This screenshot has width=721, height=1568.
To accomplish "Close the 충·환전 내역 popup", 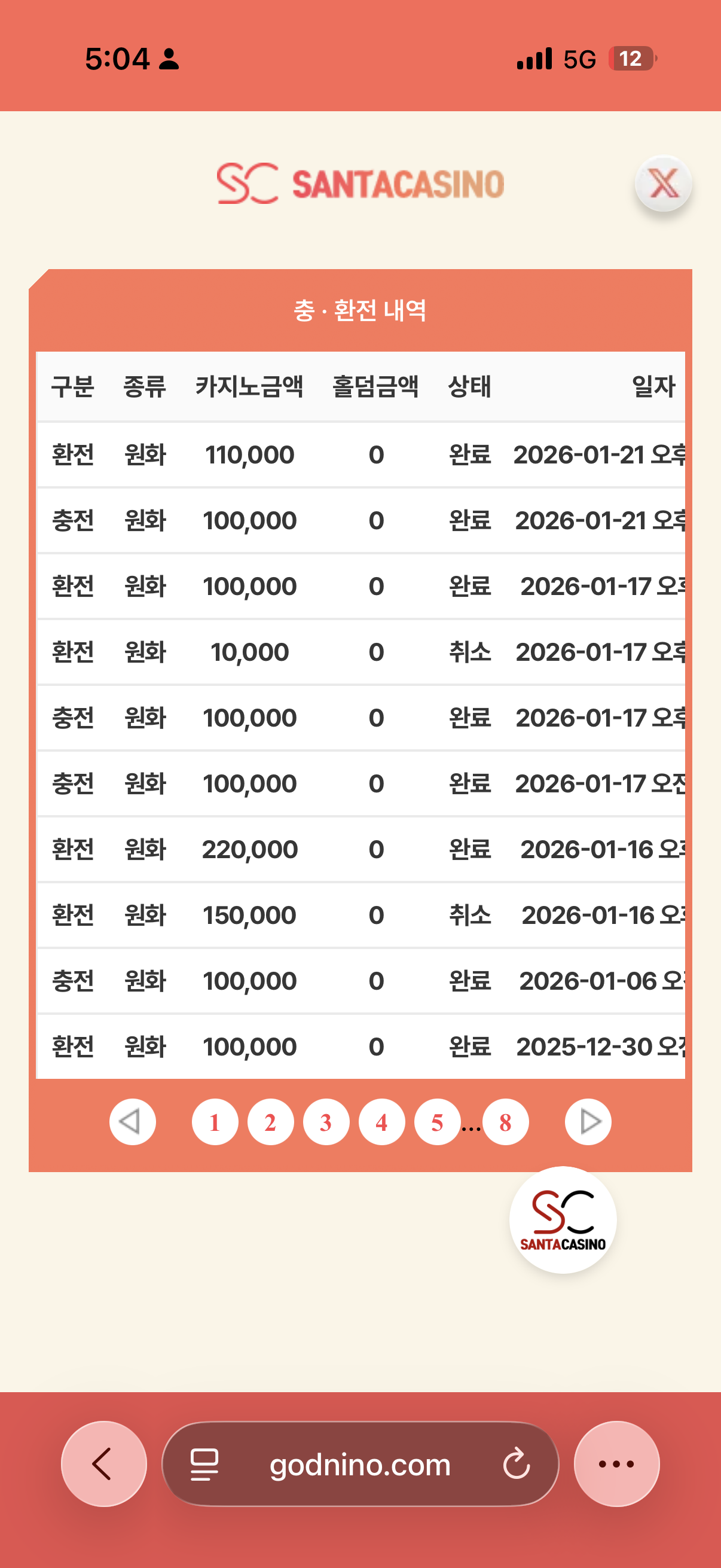I will [663, 183].
